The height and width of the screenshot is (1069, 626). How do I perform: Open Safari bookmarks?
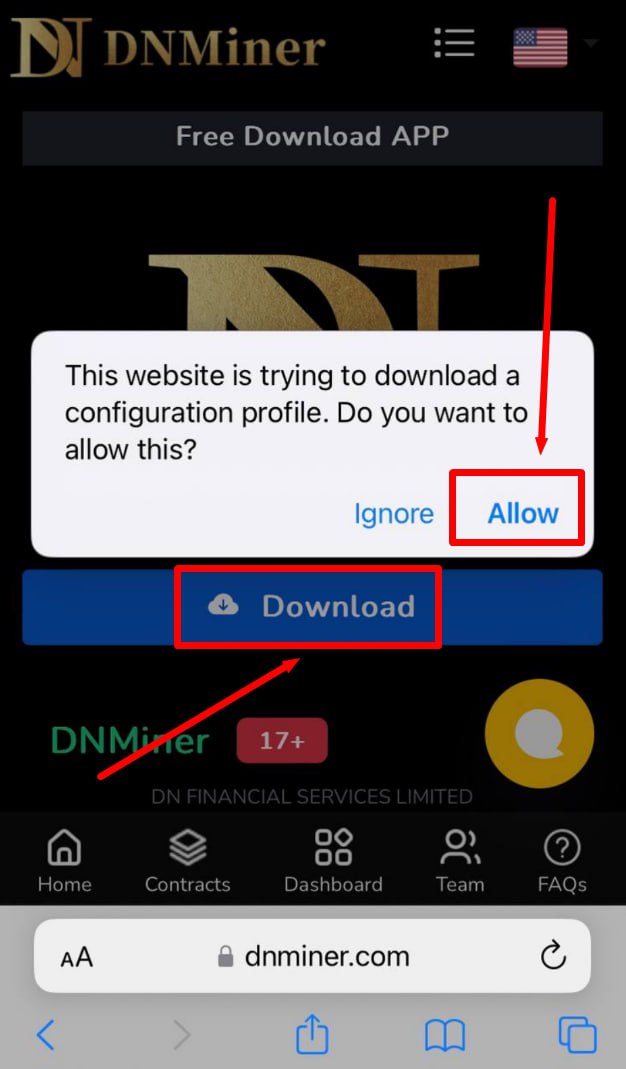coord(445,1035)
